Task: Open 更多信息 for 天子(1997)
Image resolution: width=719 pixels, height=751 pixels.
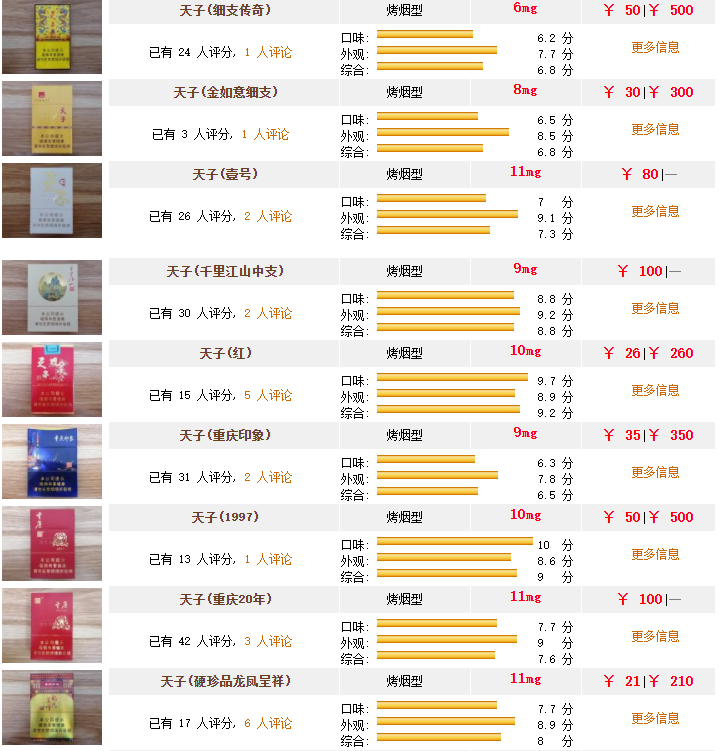Action: pos(655,554)
